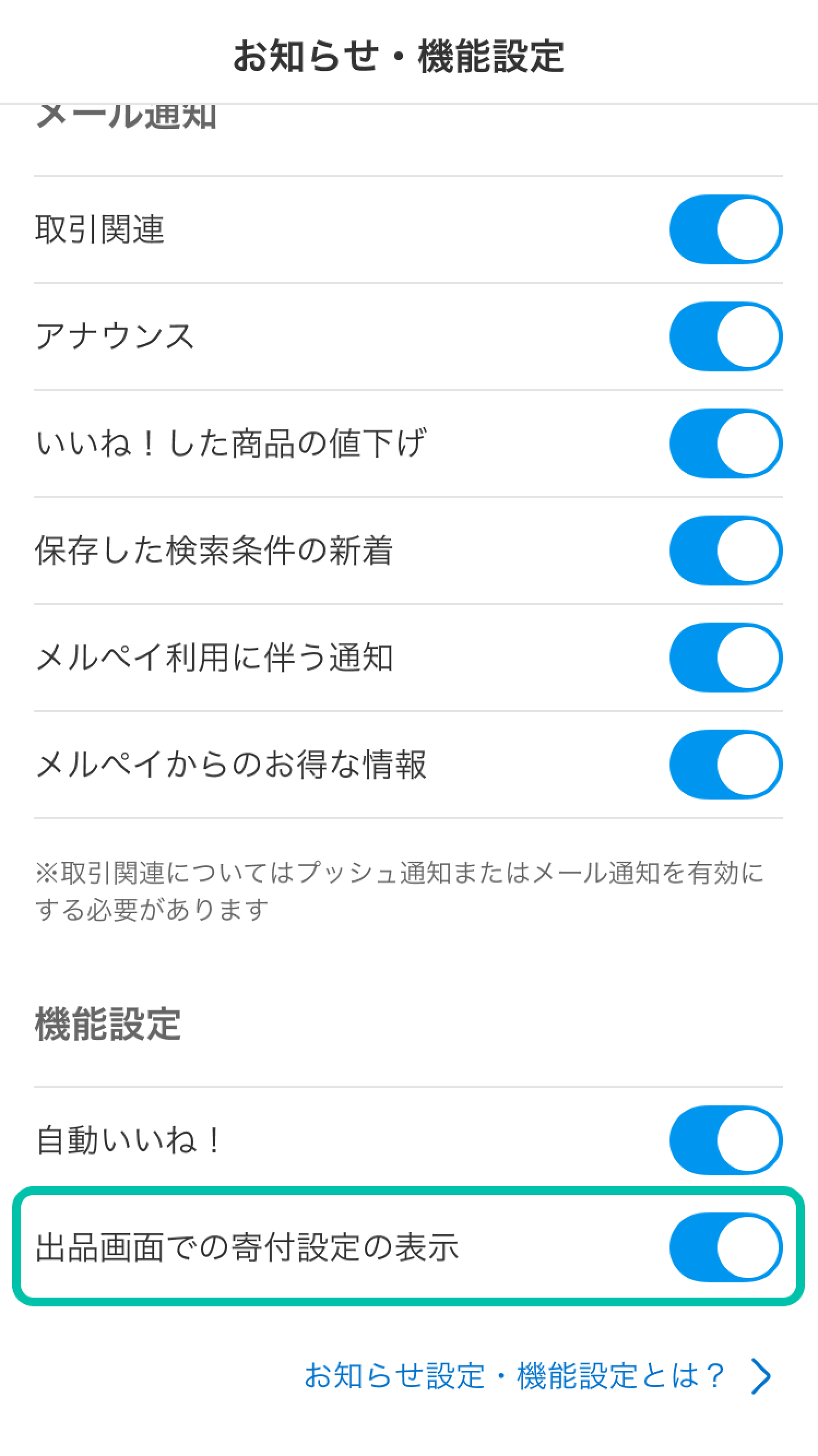The image size is (818, 1456).
Task: Disable 保存した検索条件の新着 notifications
Action: pyautogui.click(x=725, y=550)
